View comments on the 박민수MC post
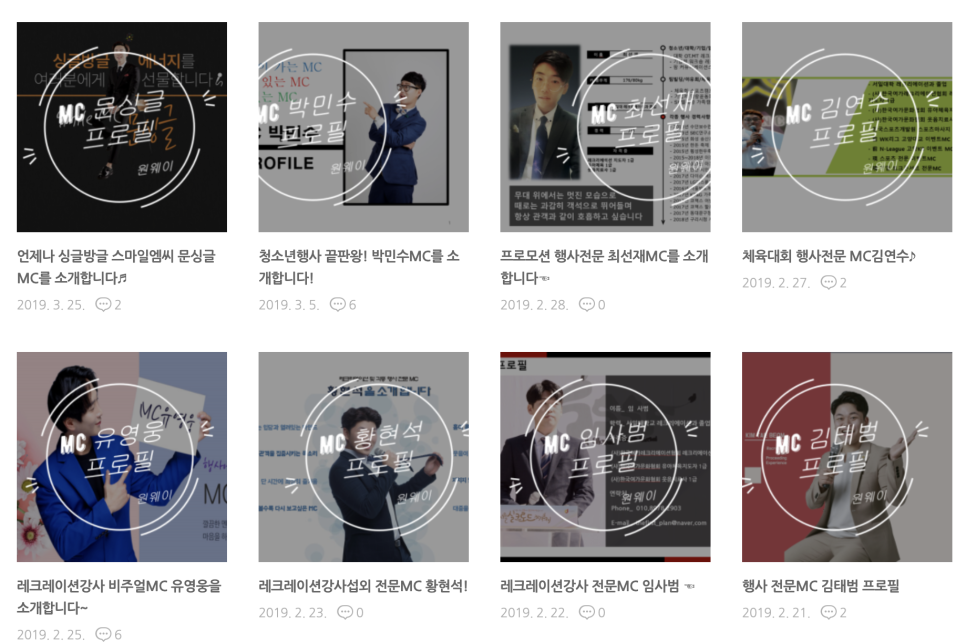This screenshot has width=966, height=643. pos(343,305)
